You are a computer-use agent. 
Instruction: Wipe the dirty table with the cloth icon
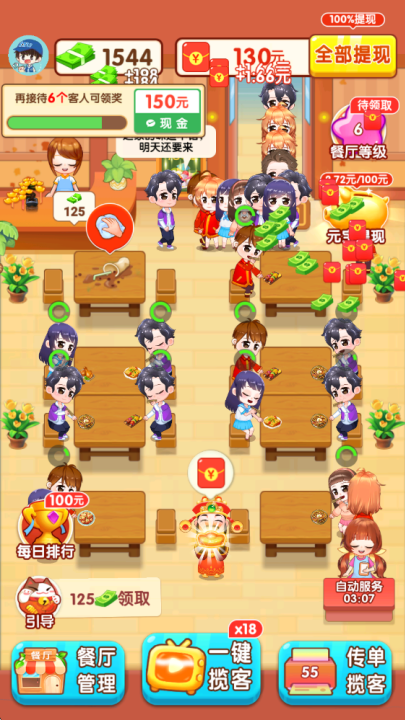[x=110, y=228]
